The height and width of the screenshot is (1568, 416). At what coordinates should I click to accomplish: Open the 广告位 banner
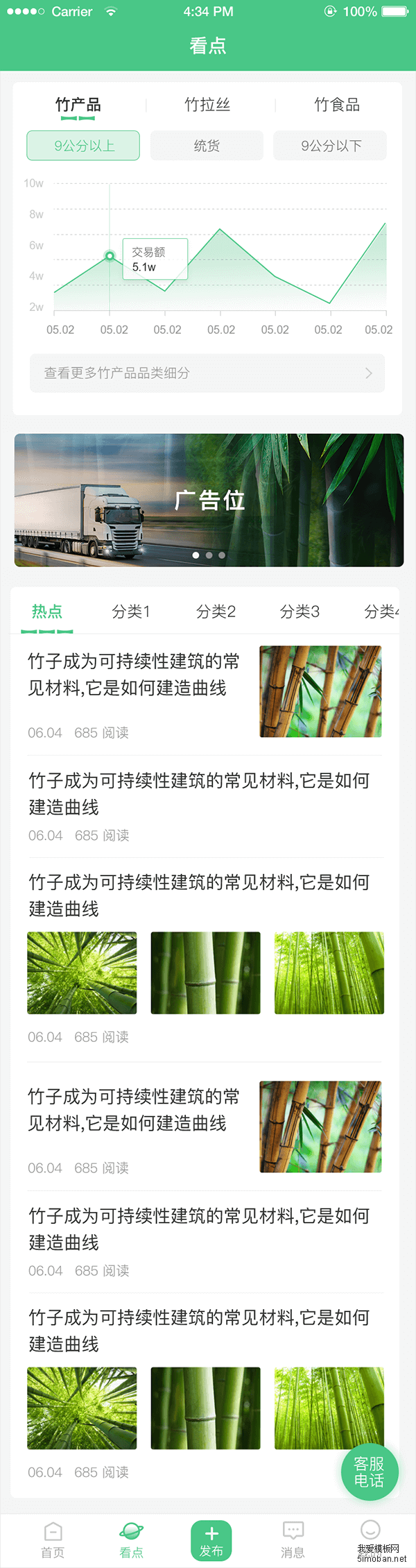tap(209, 500)
